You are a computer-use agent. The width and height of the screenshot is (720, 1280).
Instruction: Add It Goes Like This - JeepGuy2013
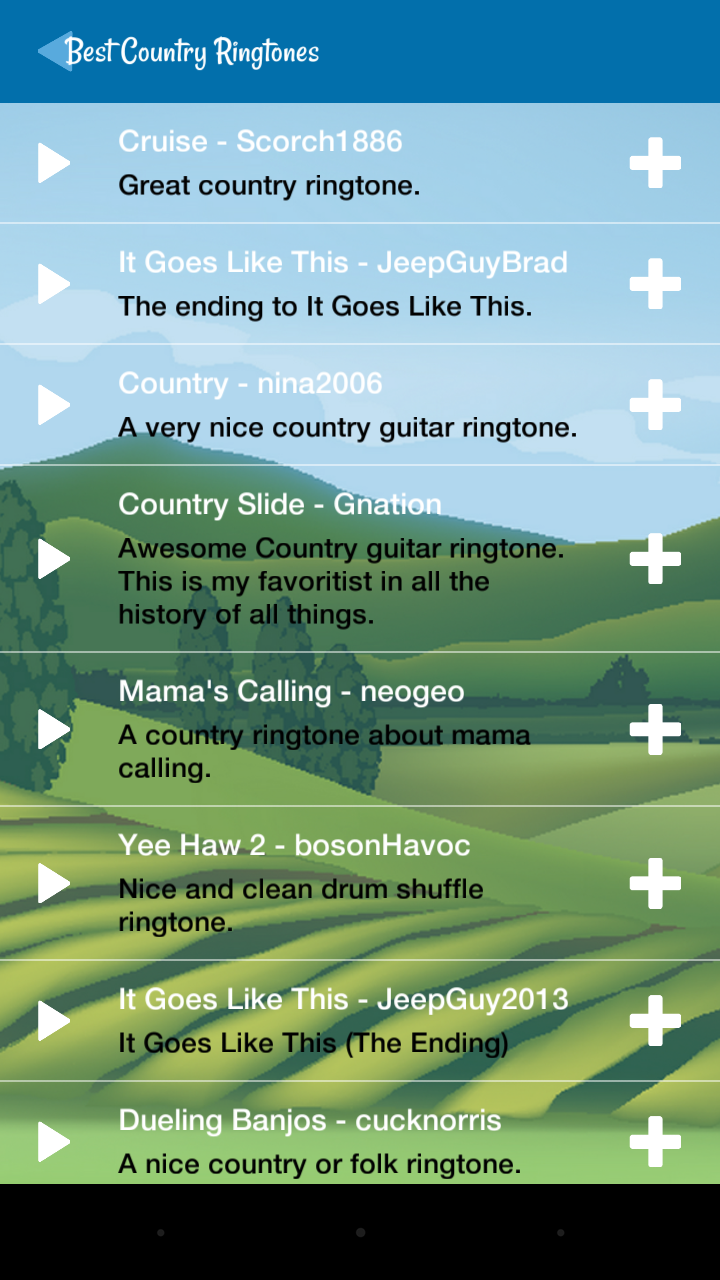point(655,1021)
